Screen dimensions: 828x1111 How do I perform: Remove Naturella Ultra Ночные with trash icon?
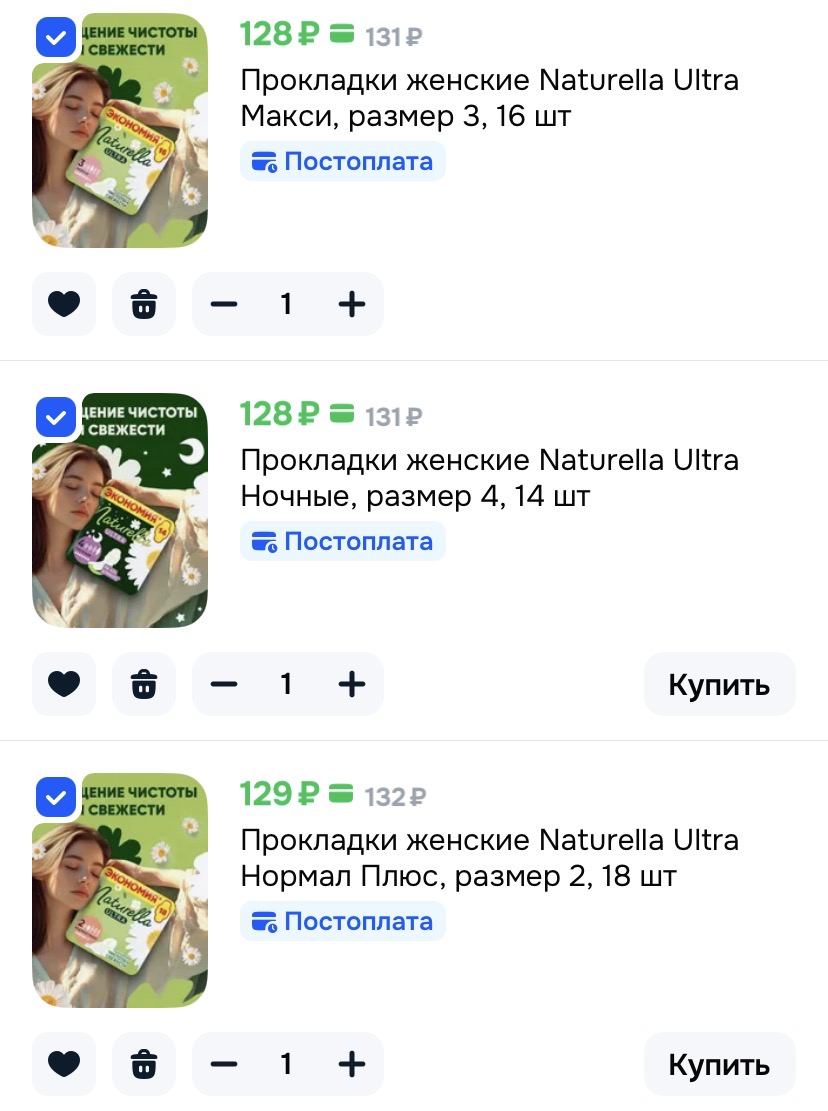144,684
